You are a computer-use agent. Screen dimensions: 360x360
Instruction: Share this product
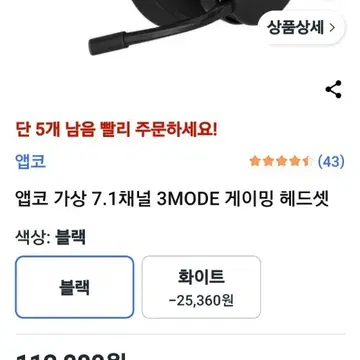click(333, 89)
